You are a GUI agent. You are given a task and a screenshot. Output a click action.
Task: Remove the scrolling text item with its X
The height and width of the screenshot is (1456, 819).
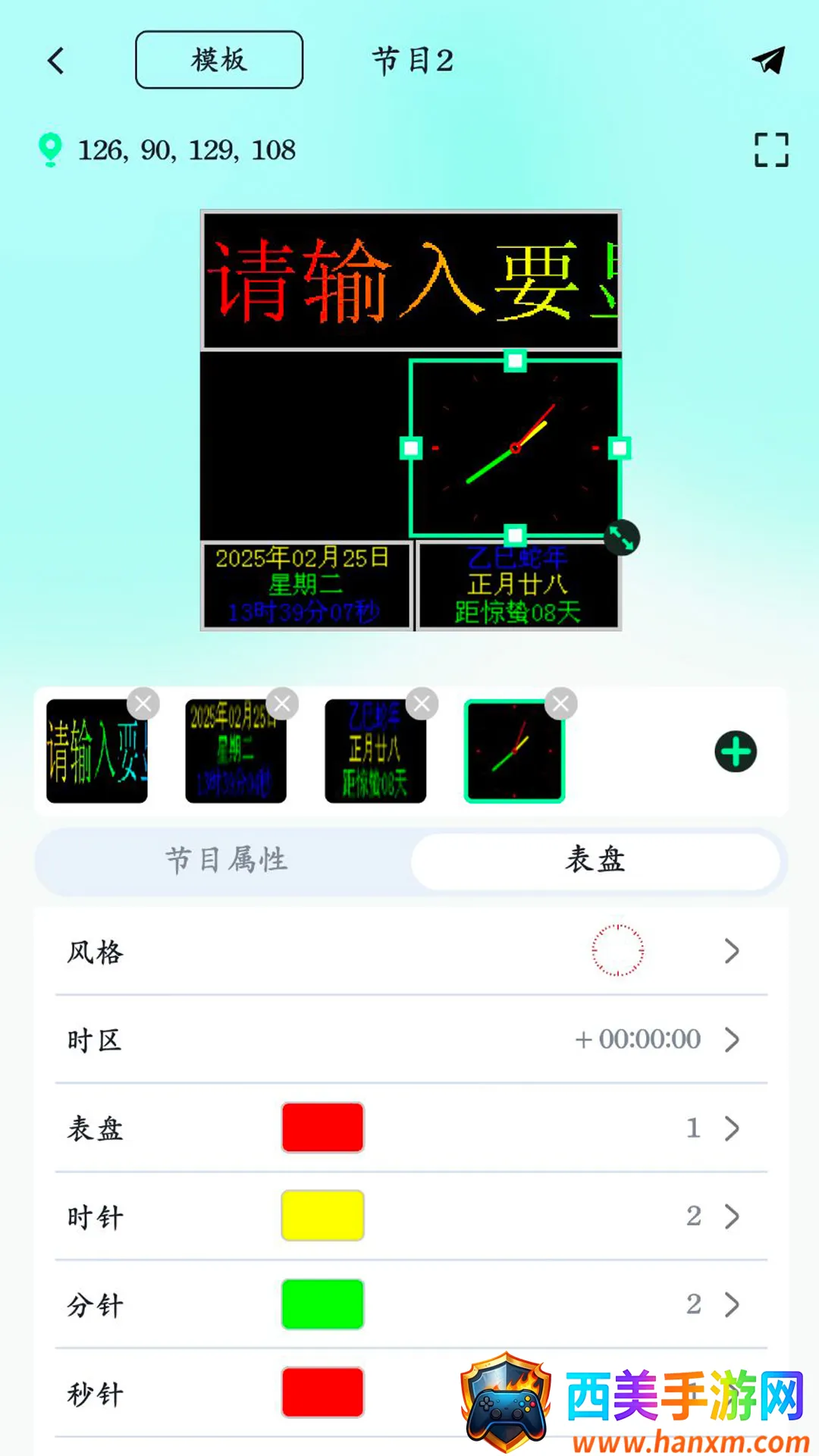tap(143, 703)
